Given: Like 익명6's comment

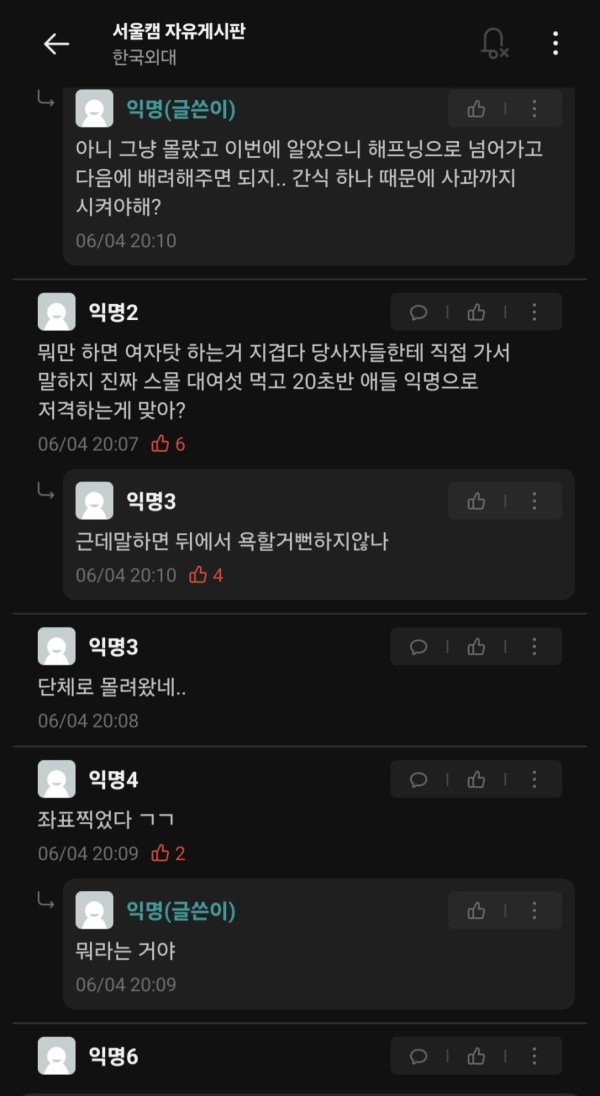Looking at the screenshot, I should (476, 1055).
